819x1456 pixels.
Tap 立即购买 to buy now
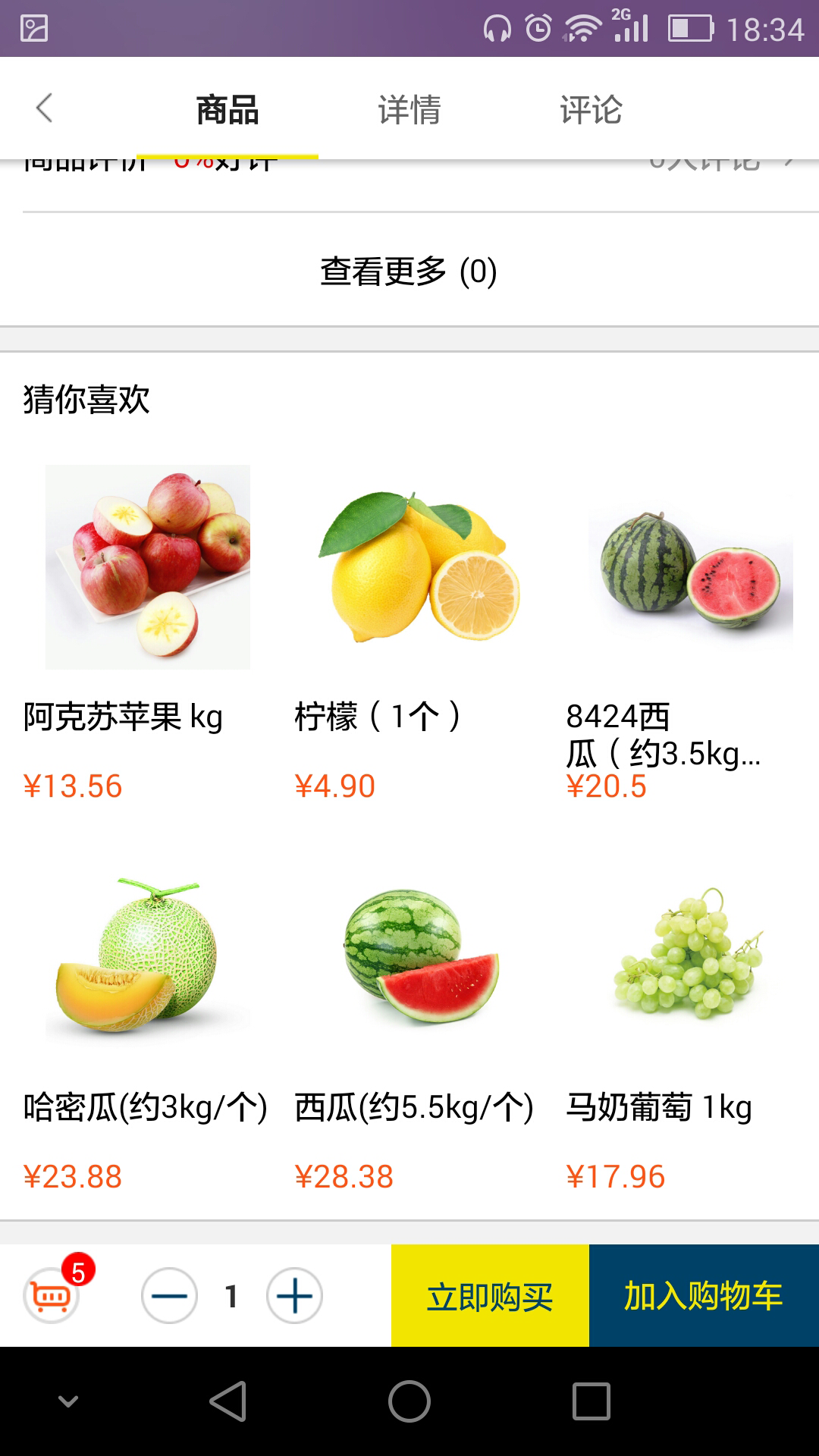point(490,1296)
